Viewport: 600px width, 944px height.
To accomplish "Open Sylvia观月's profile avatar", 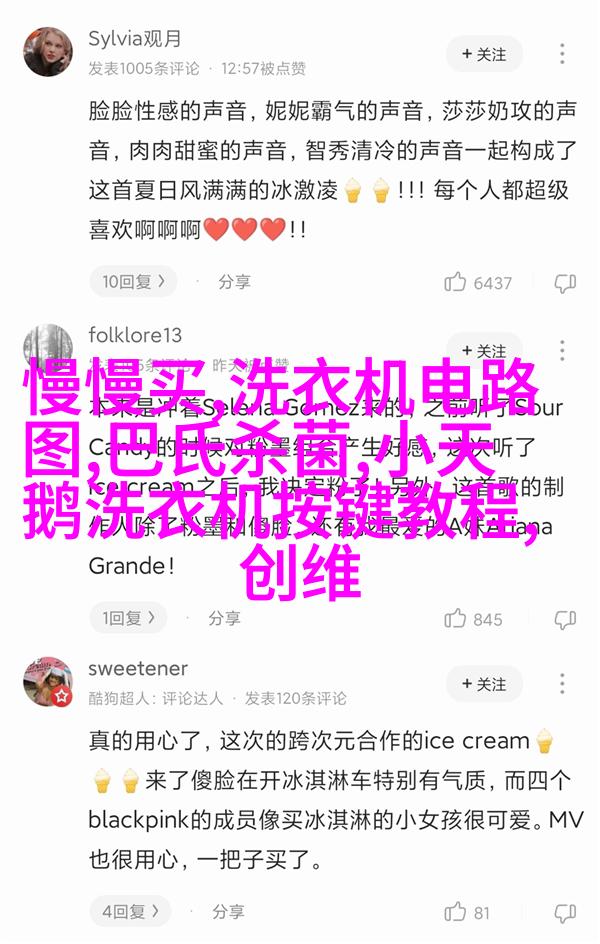I will click(47, 52).
